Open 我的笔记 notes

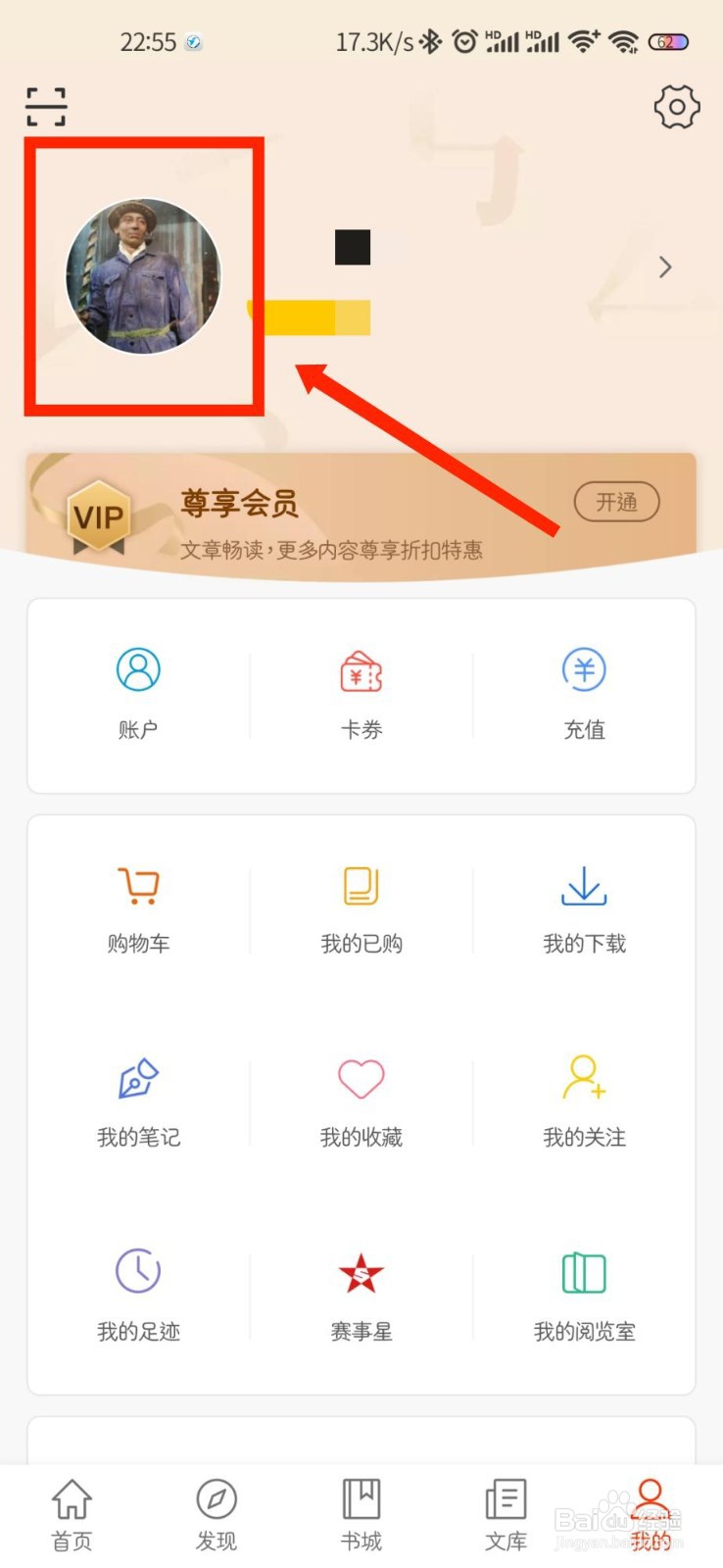(137, 1100)
